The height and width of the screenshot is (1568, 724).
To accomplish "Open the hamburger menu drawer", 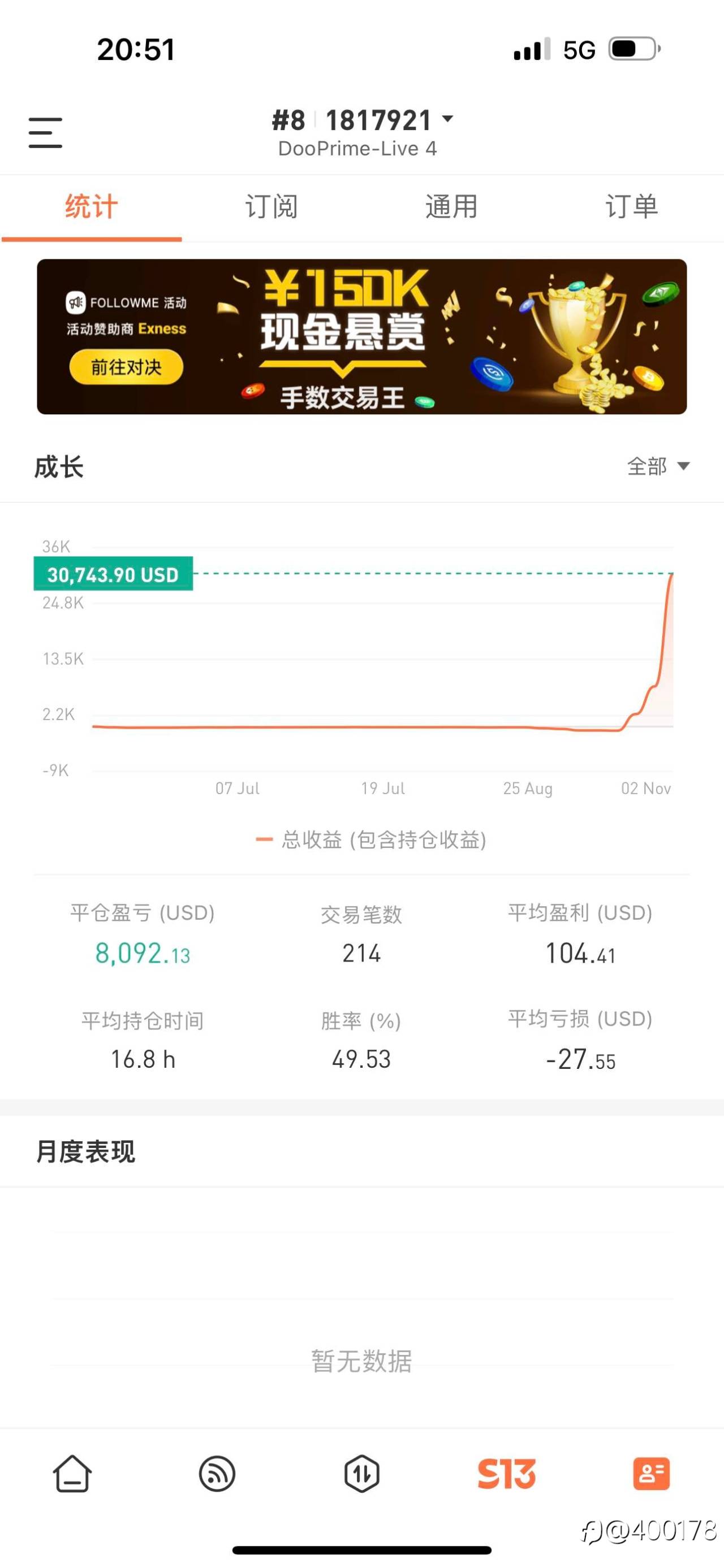I will coord(46,133).
